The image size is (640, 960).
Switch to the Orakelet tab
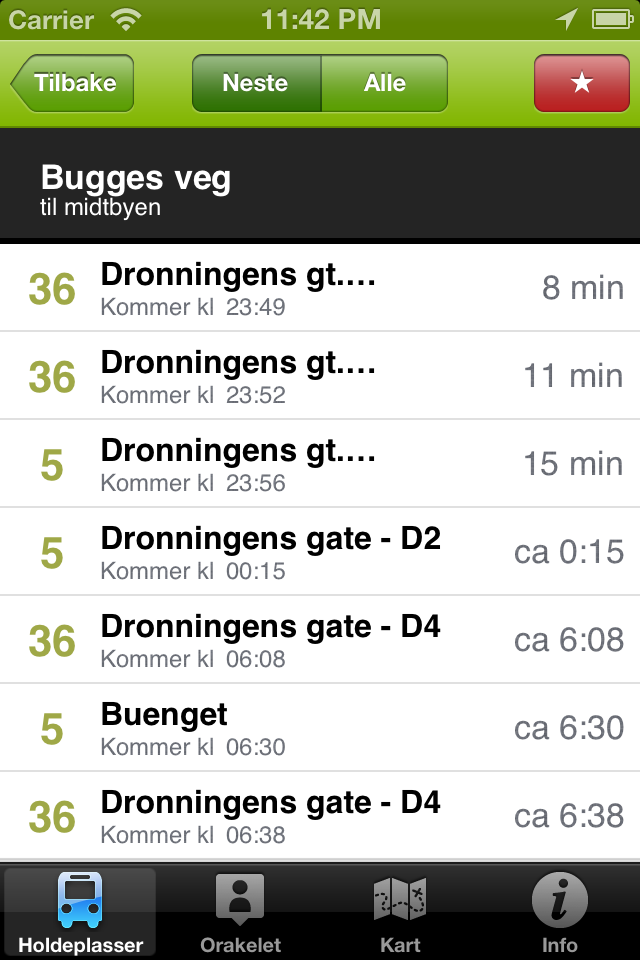240,912
